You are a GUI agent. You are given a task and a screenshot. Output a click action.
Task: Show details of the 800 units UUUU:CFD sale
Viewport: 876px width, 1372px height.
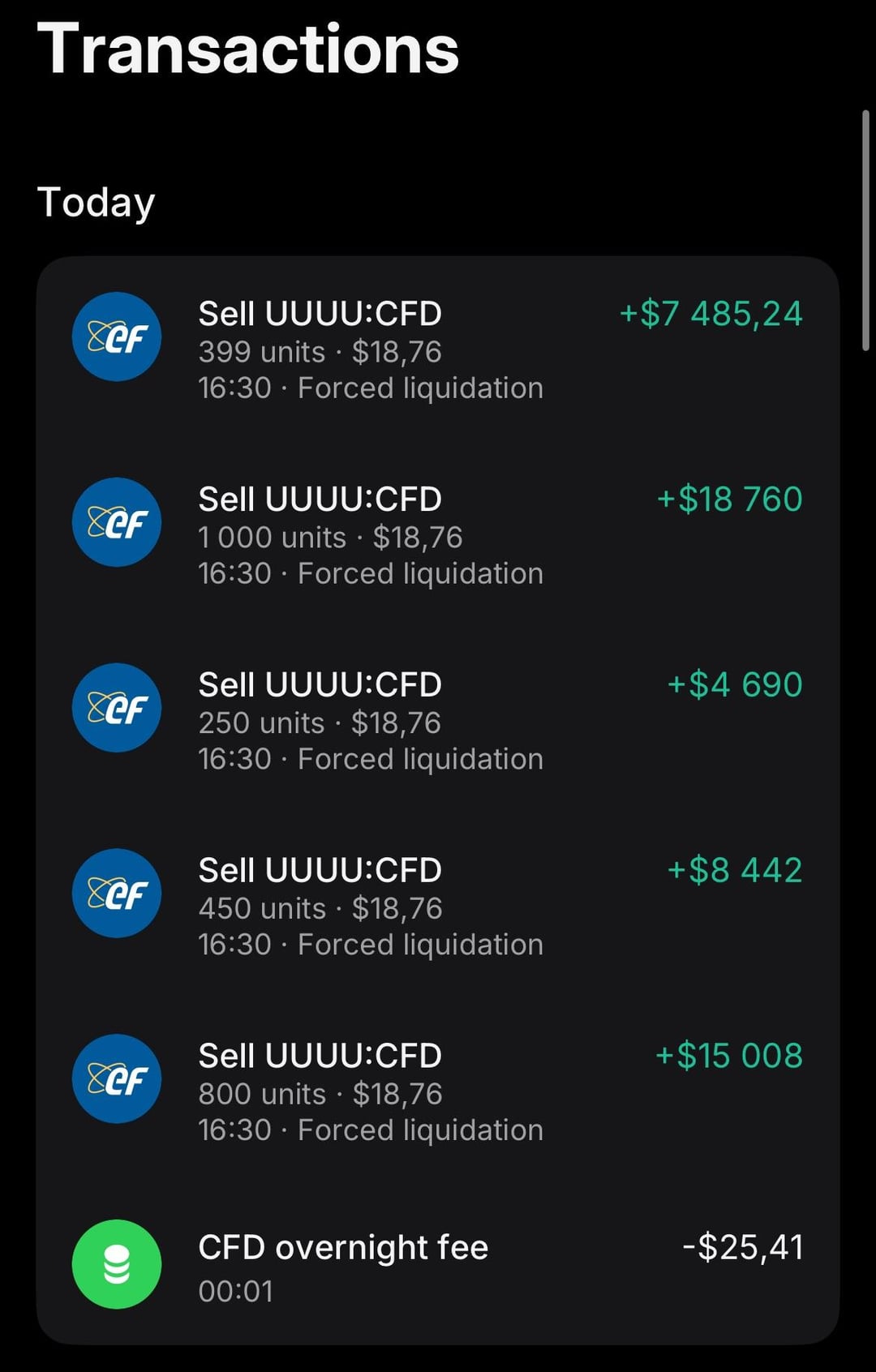(438, 1092)
